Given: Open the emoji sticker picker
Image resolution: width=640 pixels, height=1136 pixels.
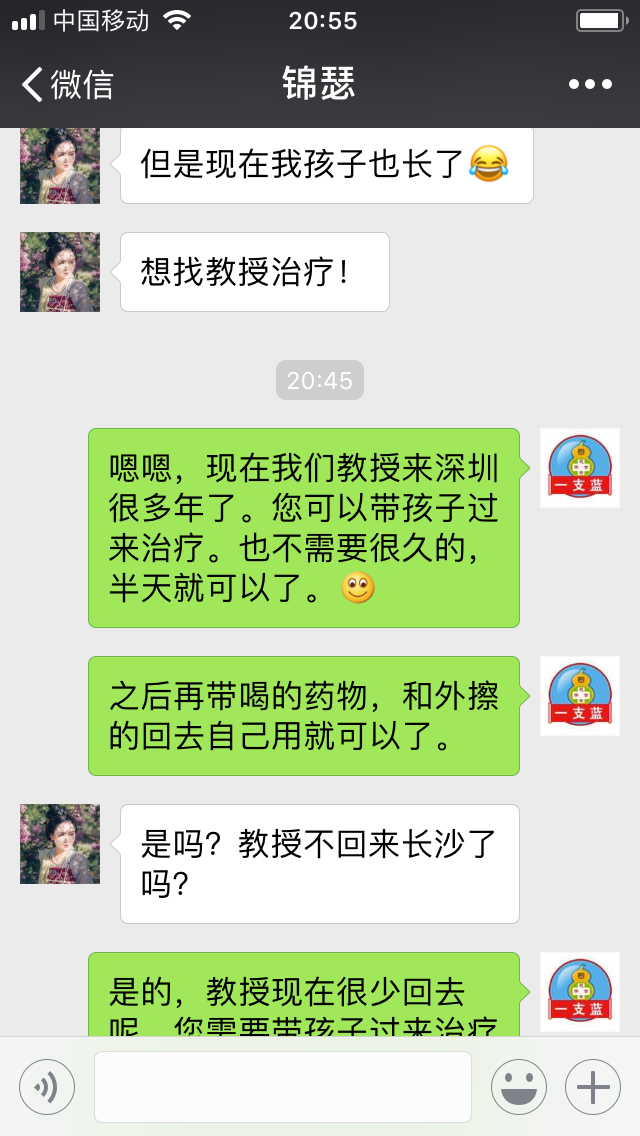Looking at the screenshot, I should tap(518, 1086).
